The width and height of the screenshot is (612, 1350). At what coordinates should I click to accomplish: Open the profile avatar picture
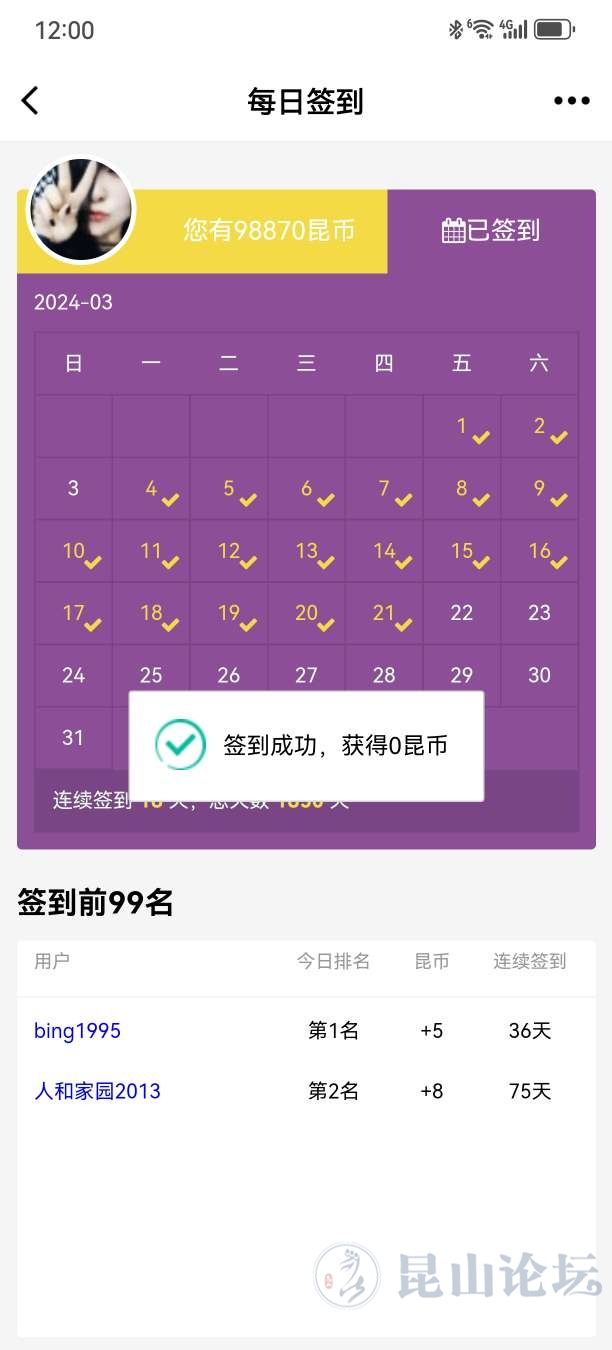[81, 210]
